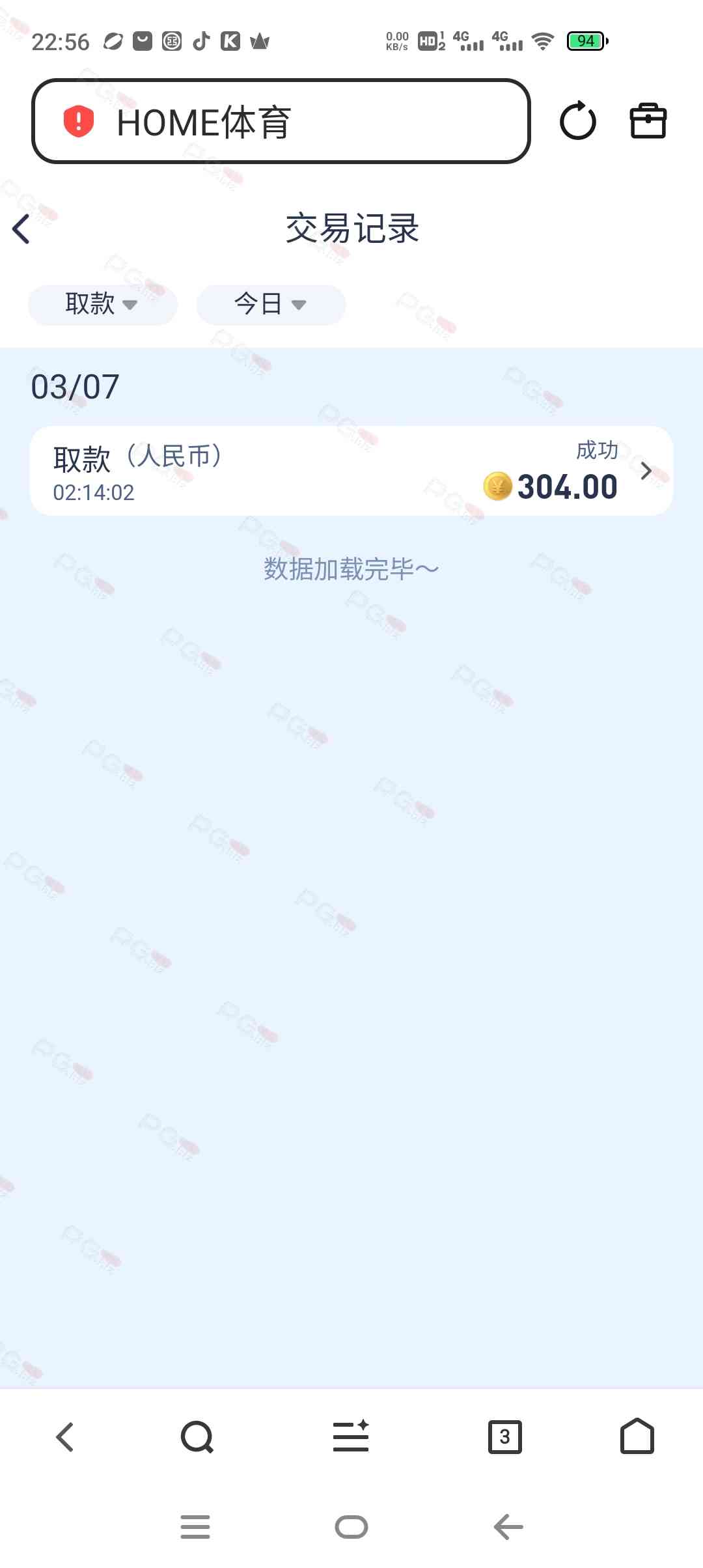The image size is (703, 1568).
Task: Expand the 取款 transaction type dropdown
Action: pos(102,304)
